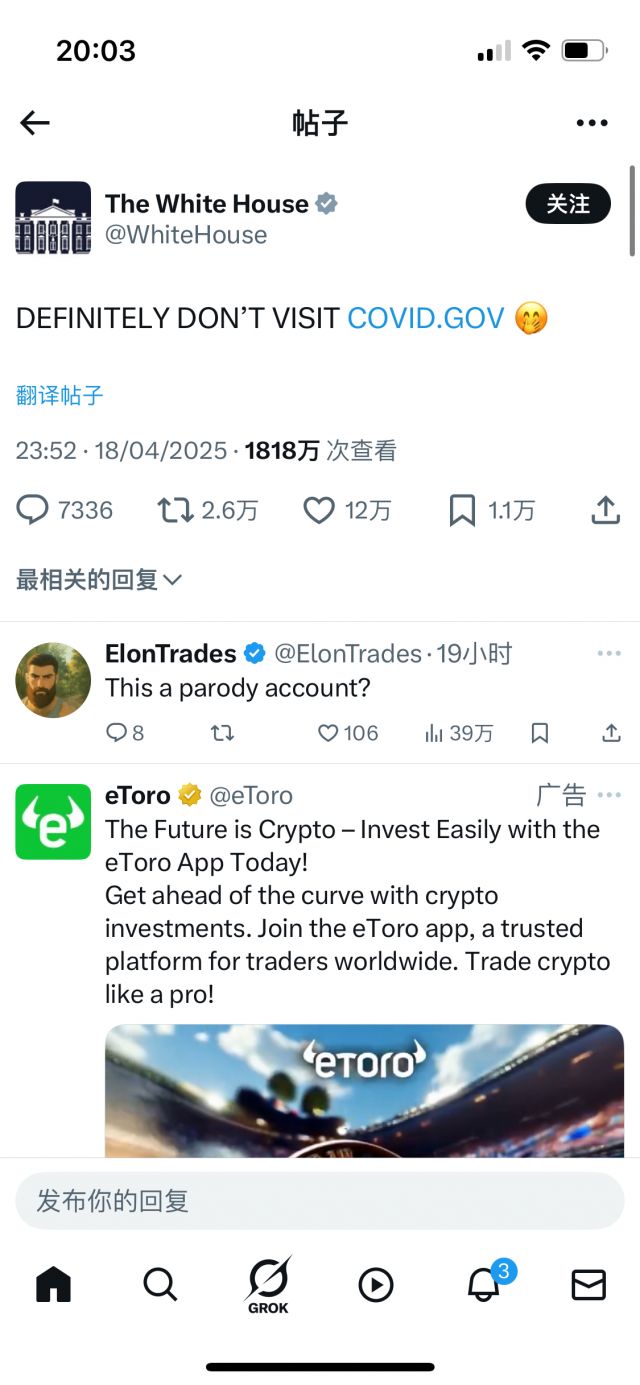
Task: Tap the 发布你的回复 reply field
Action: (320, 1200)
